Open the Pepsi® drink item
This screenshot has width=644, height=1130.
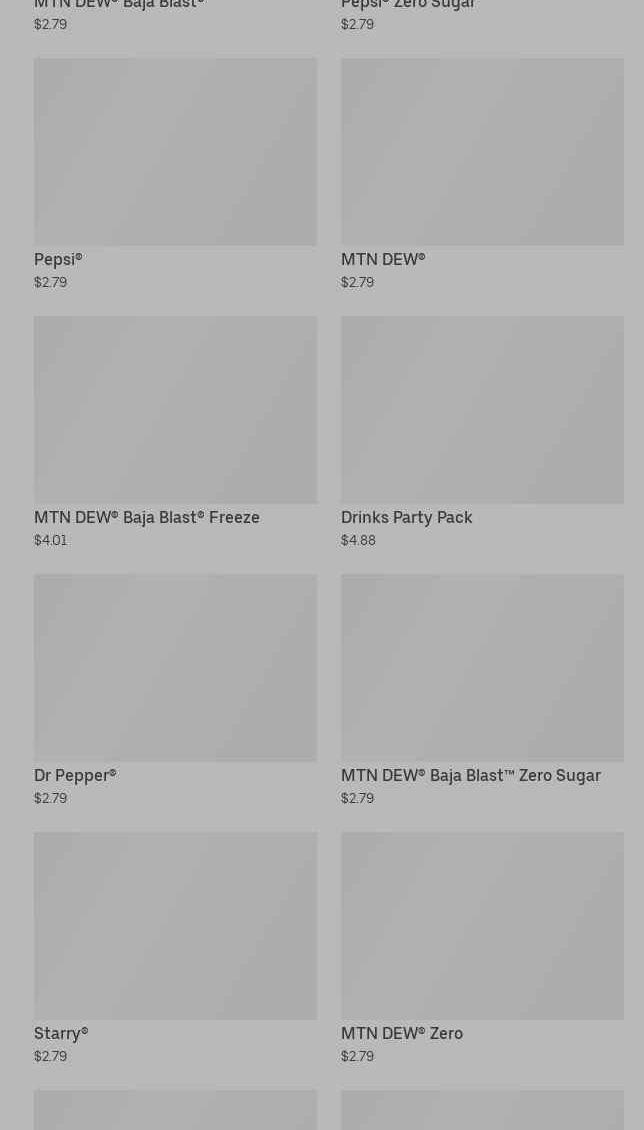pyautogui.click(x=175, y=174)
